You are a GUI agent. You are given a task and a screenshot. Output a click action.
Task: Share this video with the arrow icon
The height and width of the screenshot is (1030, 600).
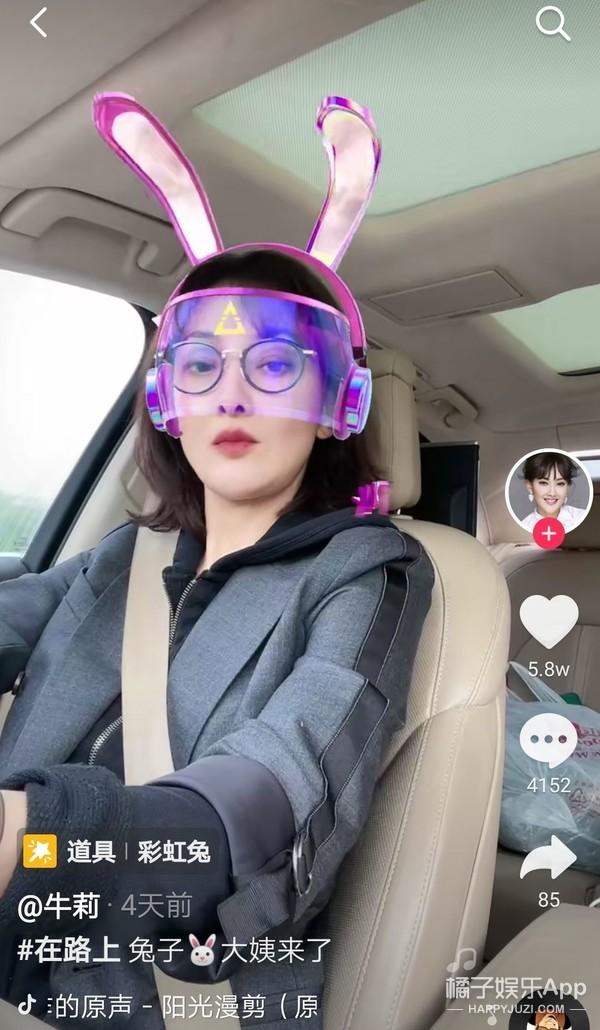(x=548, y=858)
